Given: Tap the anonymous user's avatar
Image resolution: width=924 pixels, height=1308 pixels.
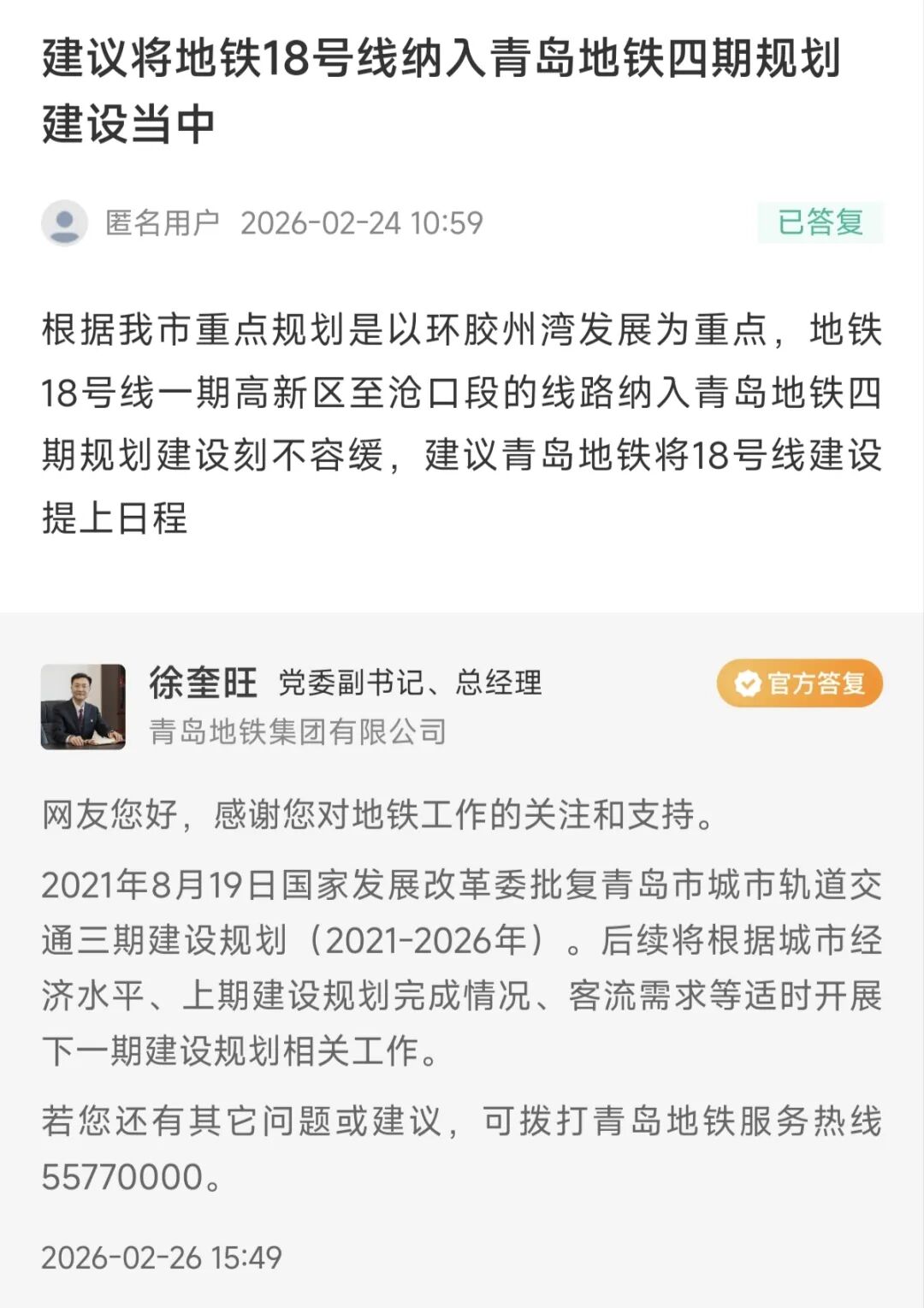Looking at the screenshot, I should 64,223.
